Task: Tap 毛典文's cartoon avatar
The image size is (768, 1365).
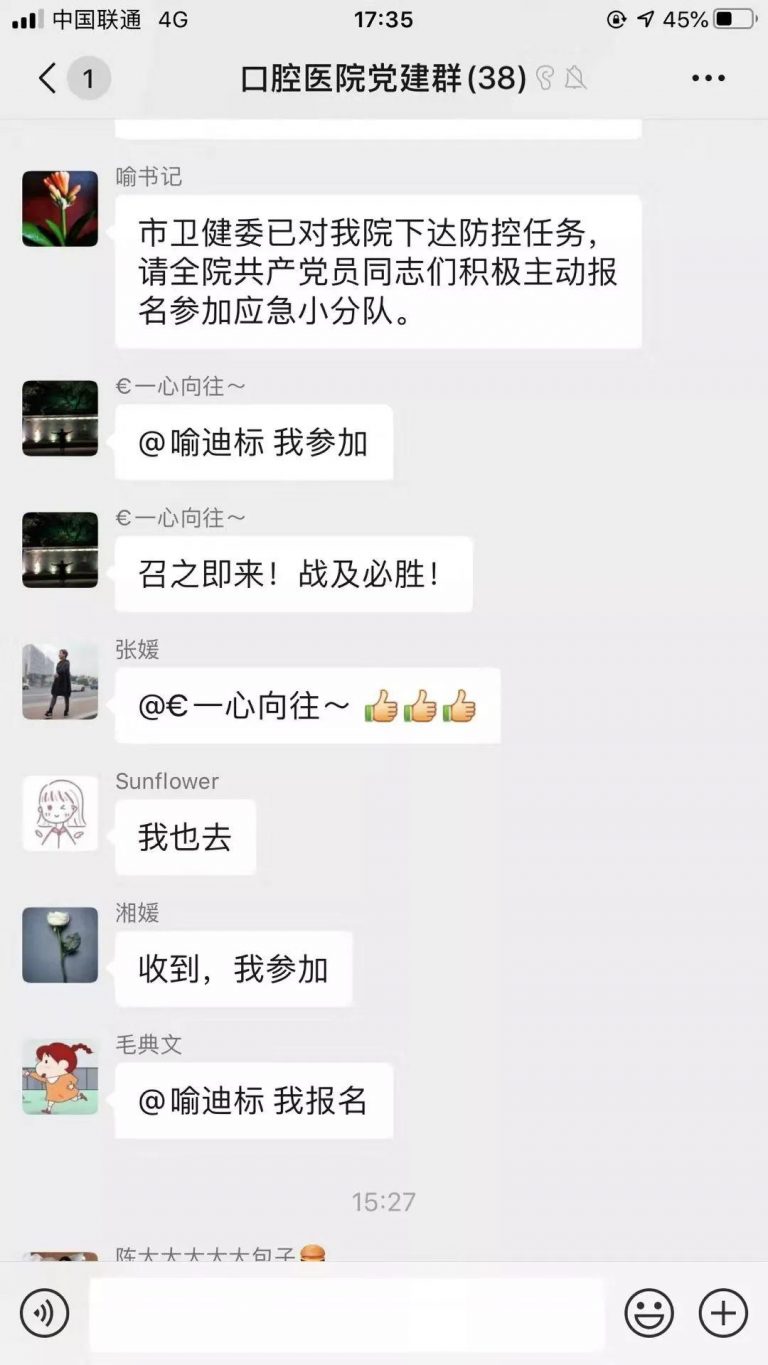Action: [x=60, y=1076]
